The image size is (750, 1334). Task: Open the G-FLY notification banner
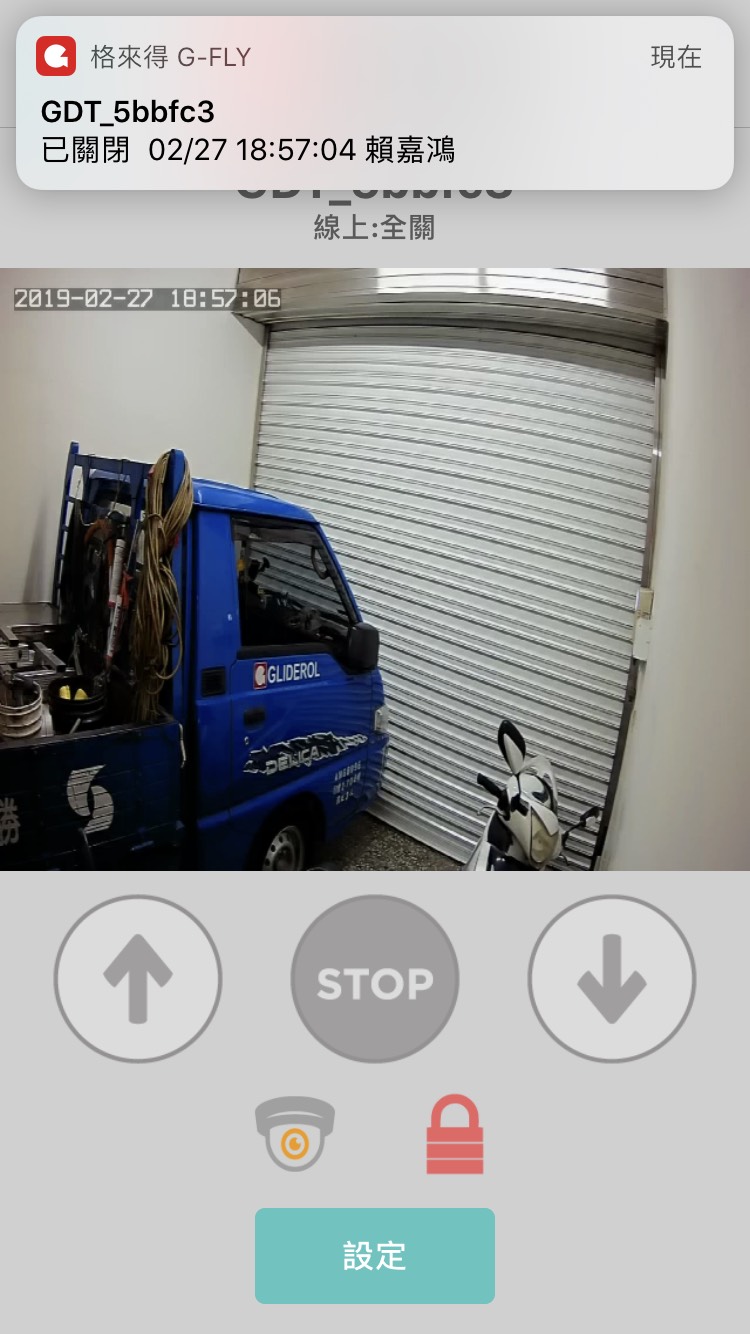pyautogui.click(x=375, y=104)
